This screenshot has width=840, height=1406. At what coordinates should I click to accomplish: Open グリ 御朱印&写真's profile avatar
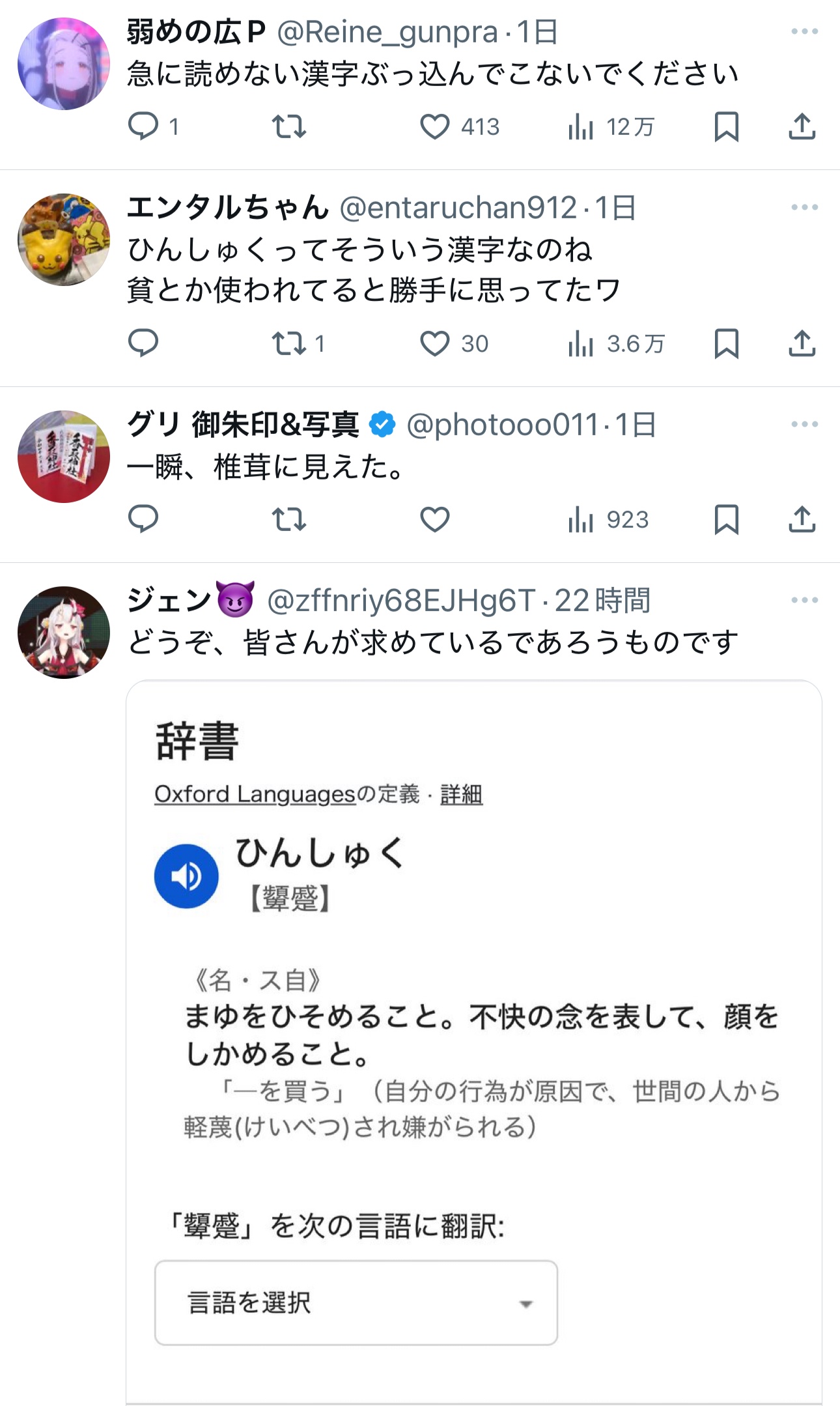[64, 457]
